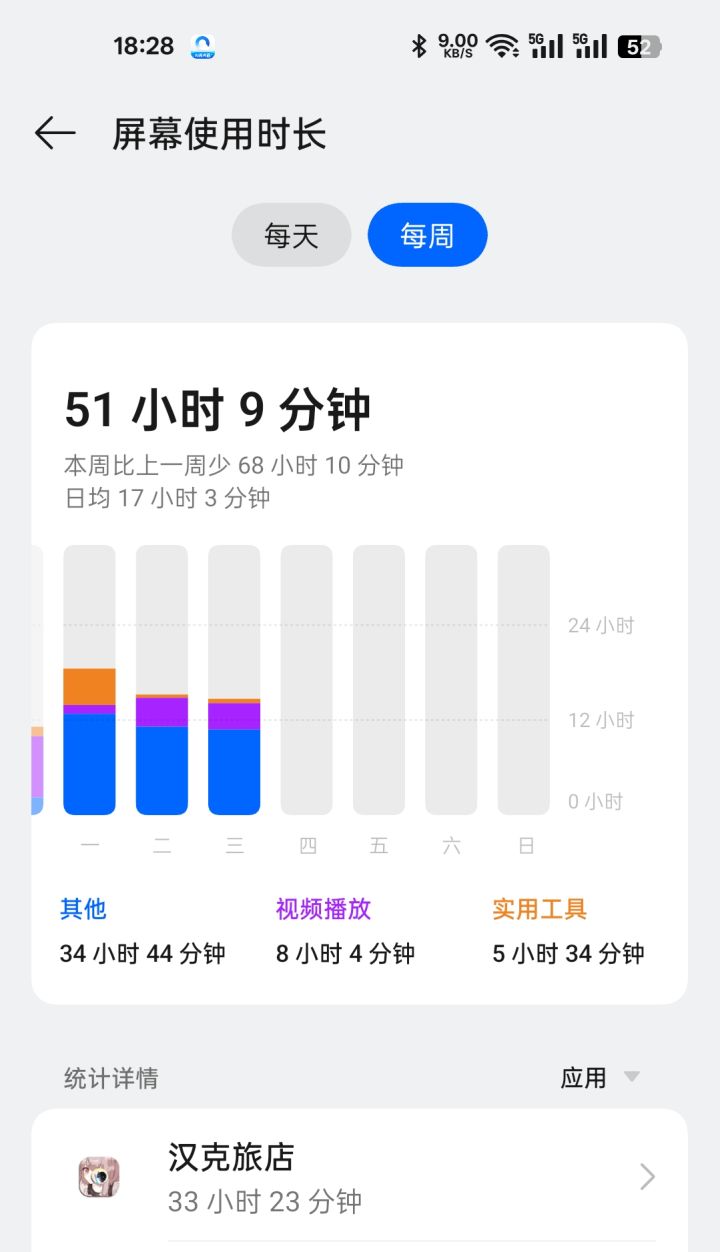Select the 每周 (weekly) view
720x1252 pixels.
click(427, 235)
